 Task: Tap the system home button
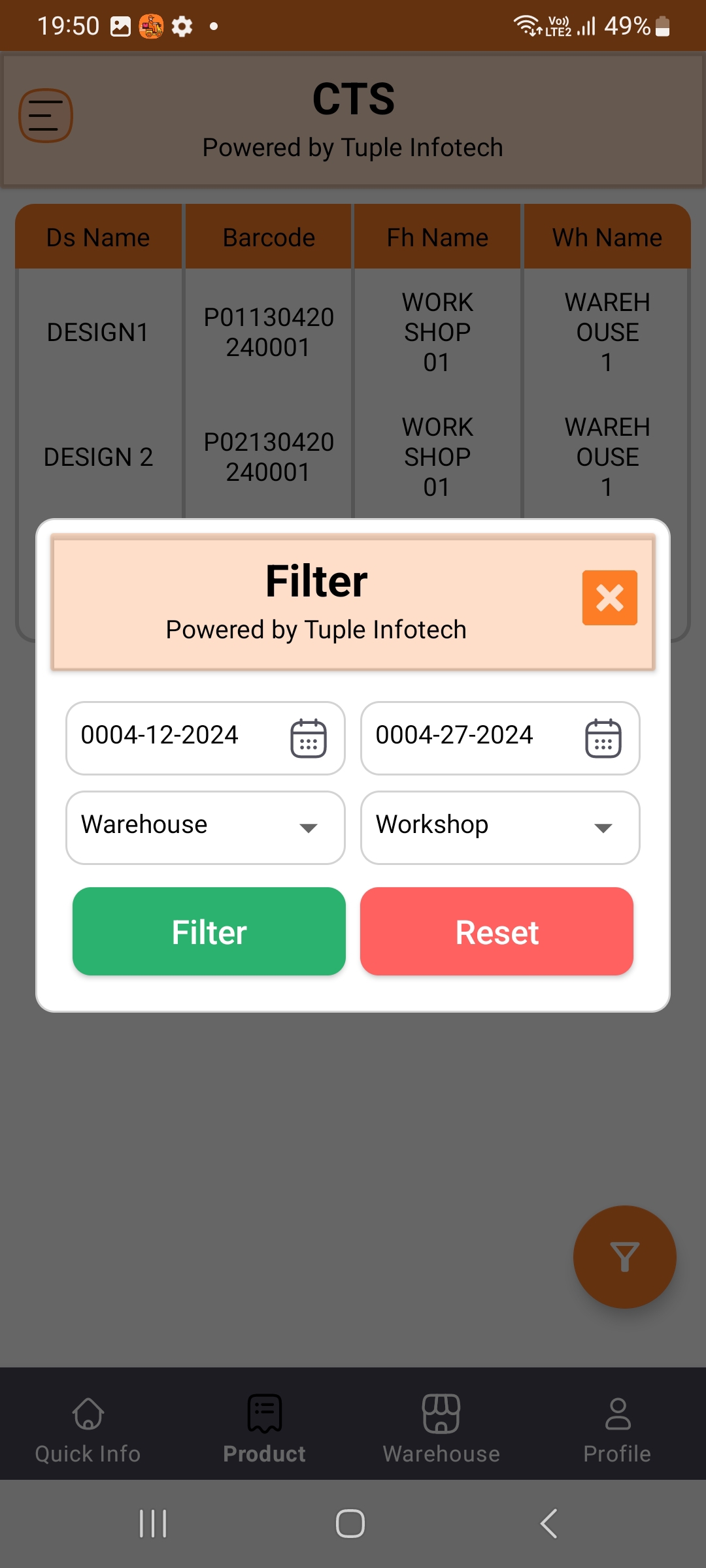(350, 1524)
